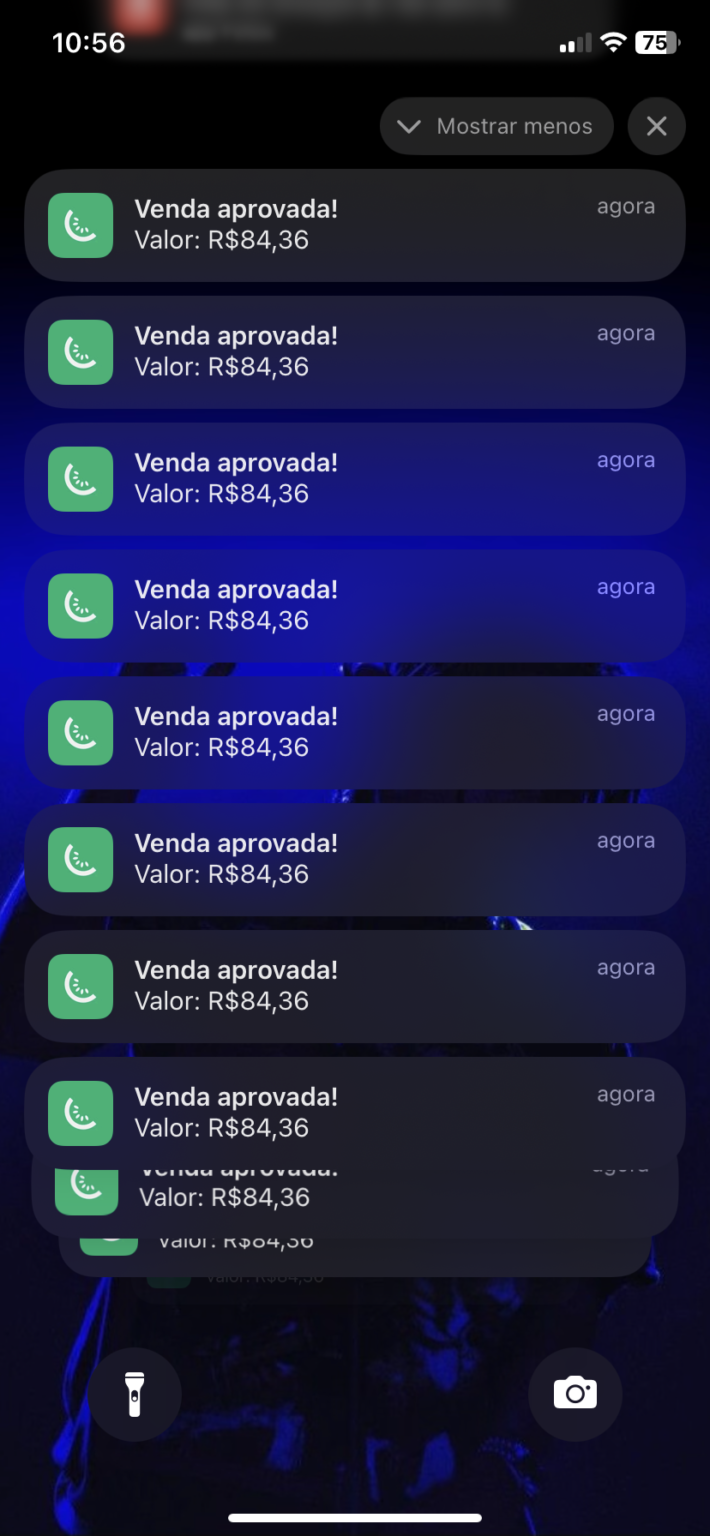The height and width of the screenshot is (1536, 710).
Task: Open the topmost Venda aprovada notification
Action: point(355,225)
